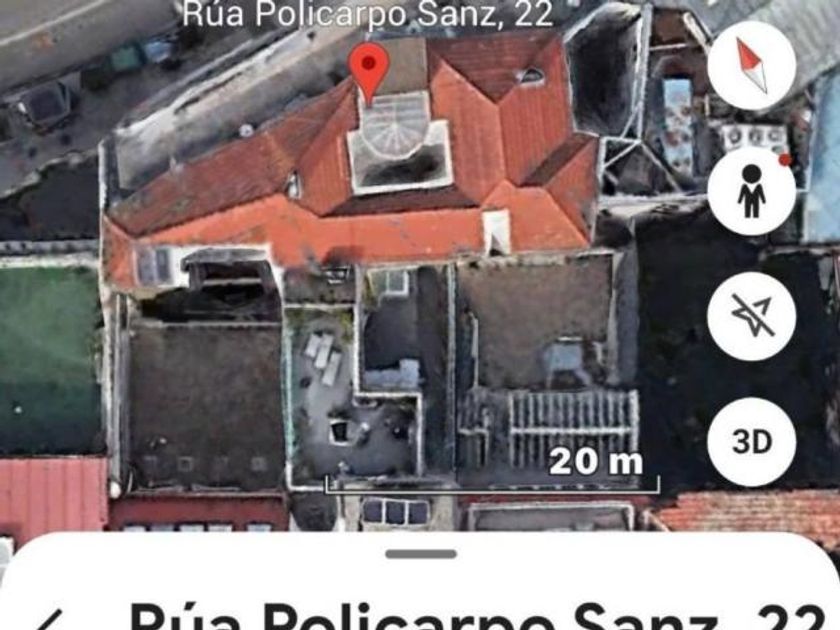The height and width of the screenshot is (630, 840).
Task: Tap the crossed-out location arrow button
Action: pyautogui.click(x=751, y=317)
